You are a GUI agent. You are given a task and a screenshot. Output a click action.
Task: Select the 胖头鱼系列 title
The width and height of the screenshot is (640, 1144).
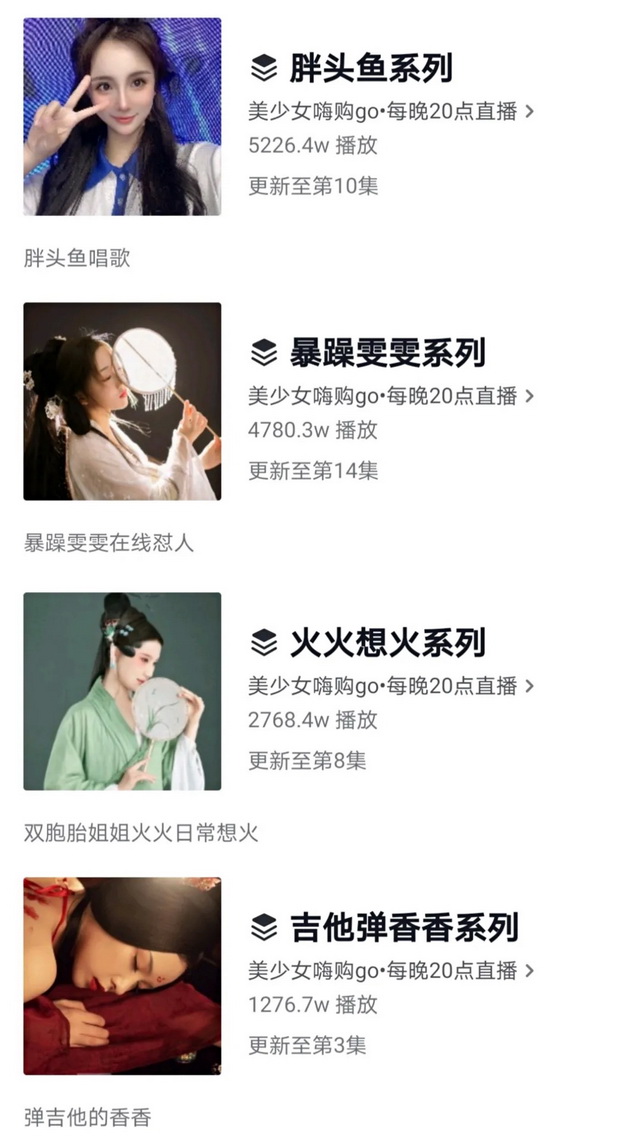point(370,68)
